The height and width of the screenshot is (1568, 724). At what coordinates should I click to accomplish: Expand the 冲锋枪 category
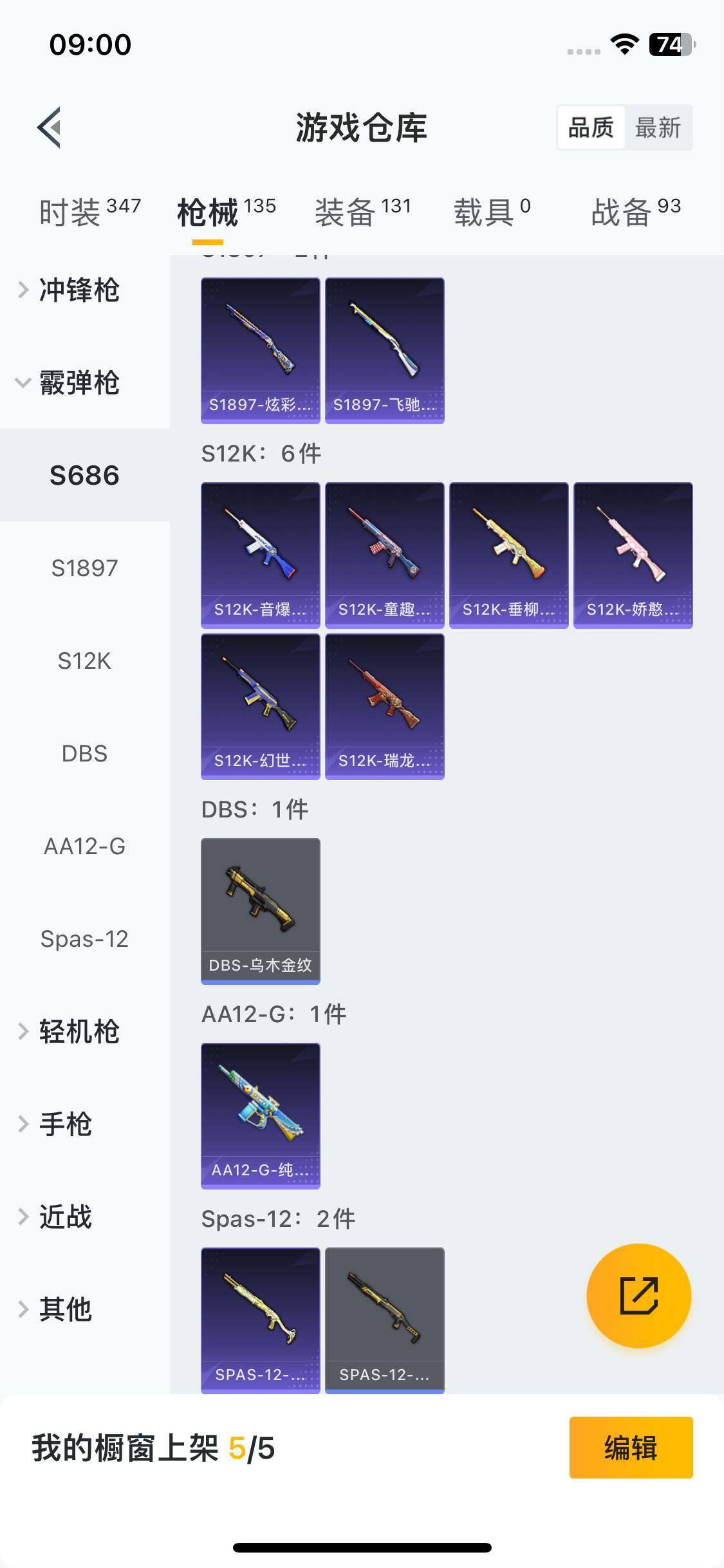pyautogui.click(x=79, y=290)
